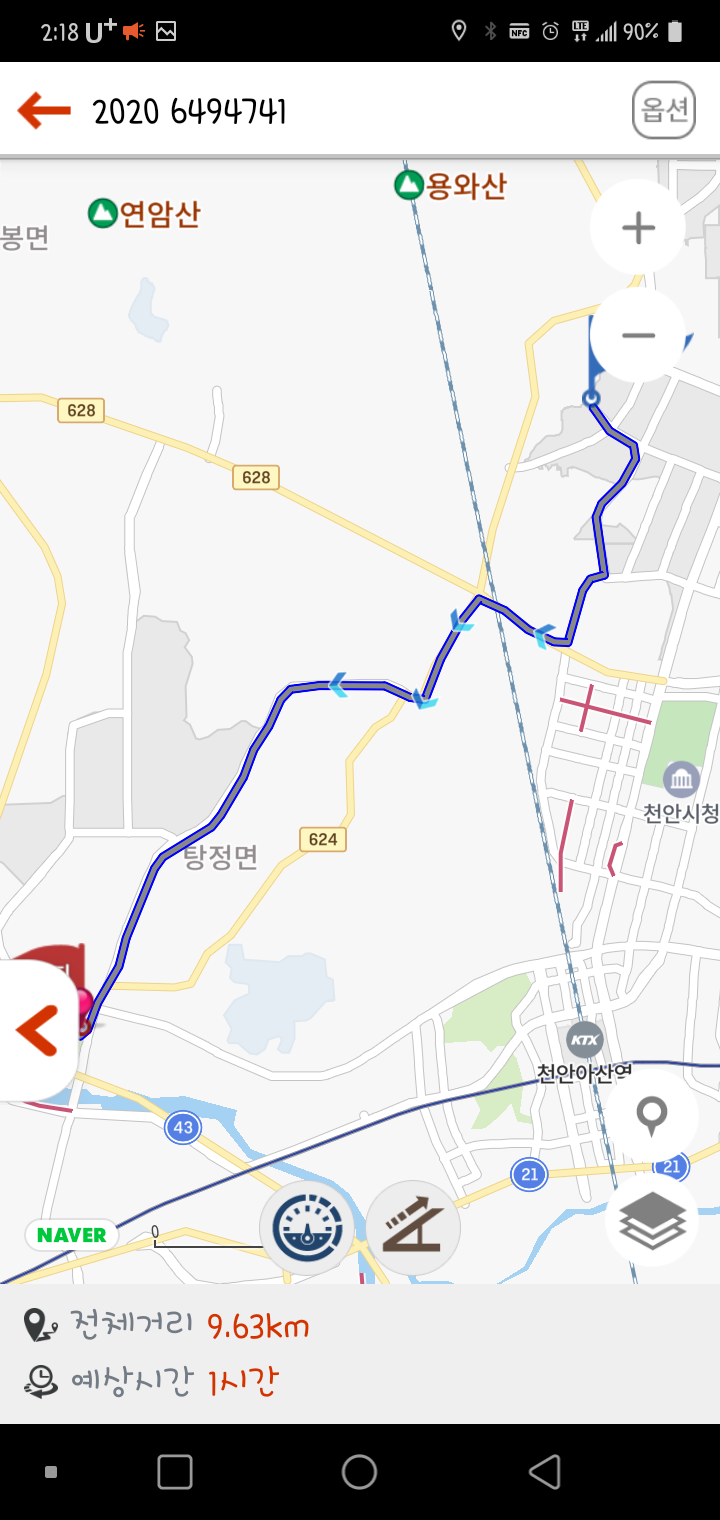The width and height of the screenshot is (720, 1520).
Task: Show the elevation slope chart
Action: tap(413, 1228)
